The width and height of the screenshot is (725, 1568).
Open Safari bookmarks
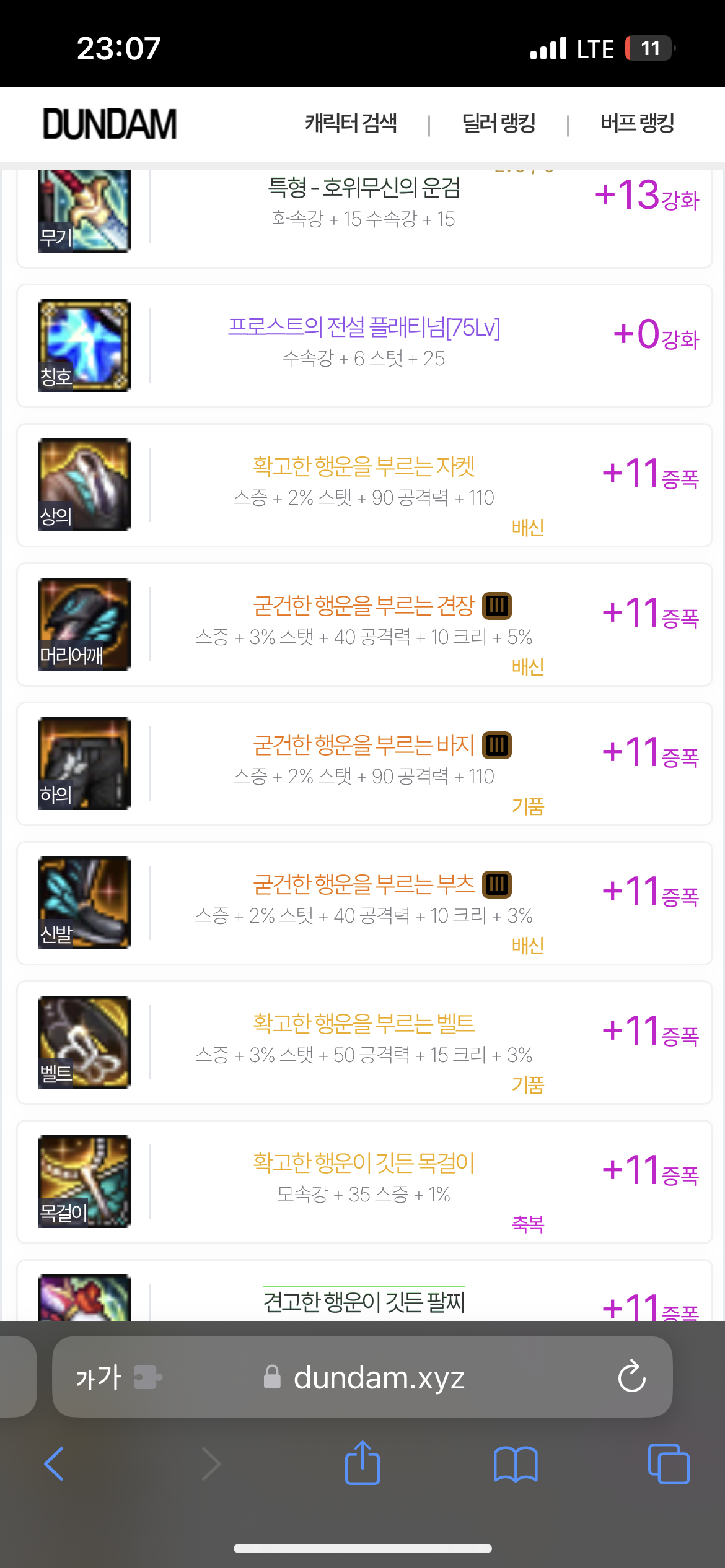coord(516,1464)
